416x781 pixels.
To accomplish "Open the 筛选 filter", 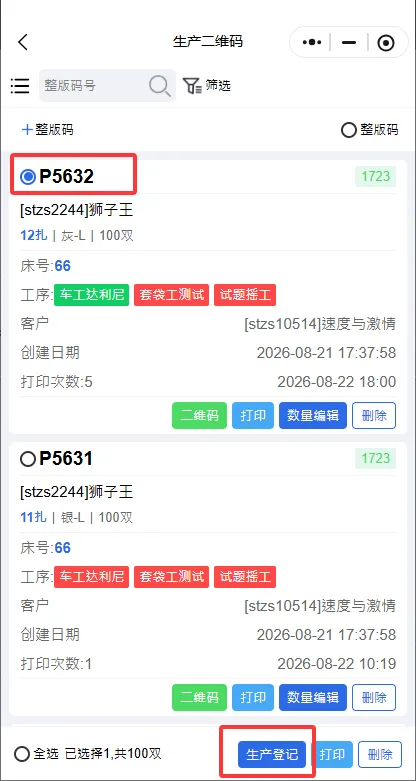I will coord(207,86).
